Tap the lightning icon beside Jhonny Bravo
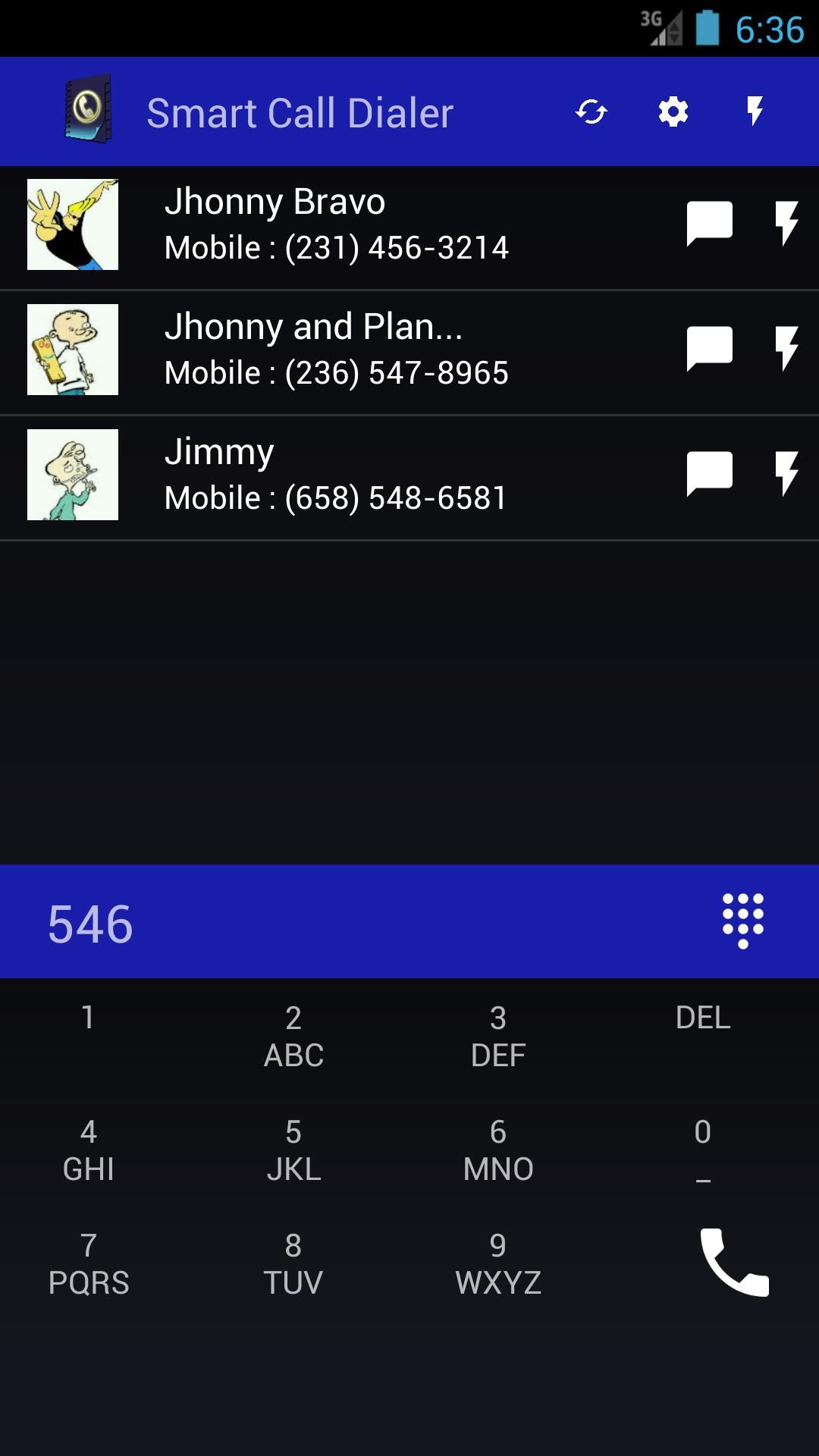The width and height of the screenshot is (819, 1456). (x=786, y=224)
